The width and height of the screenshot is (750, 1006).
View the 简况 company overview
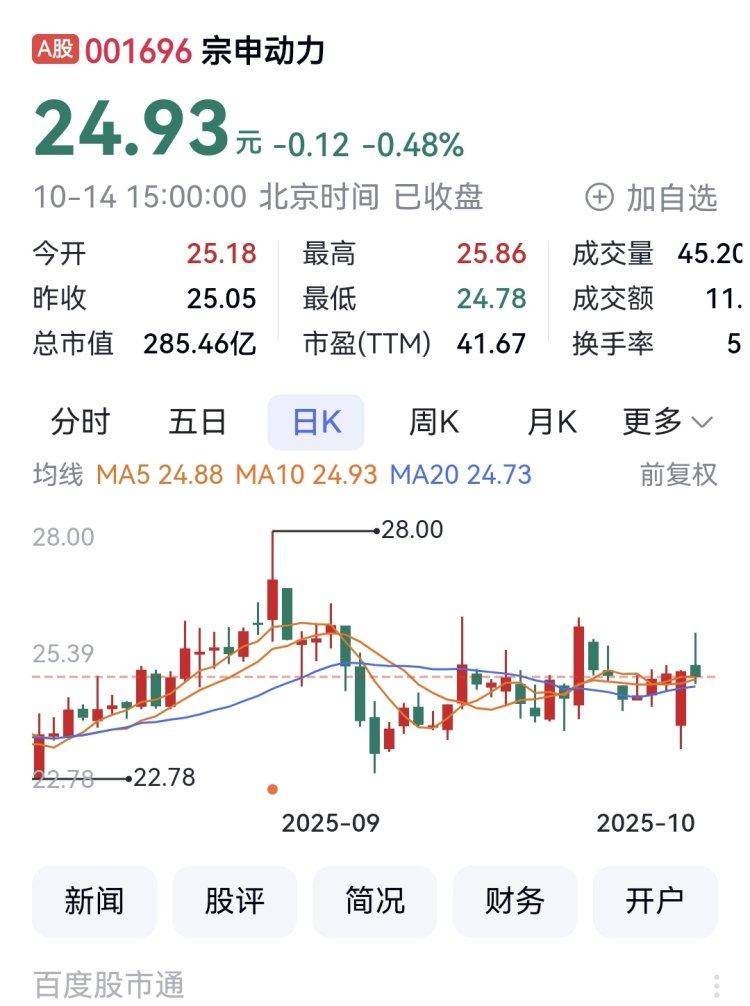tap(374, 900)
